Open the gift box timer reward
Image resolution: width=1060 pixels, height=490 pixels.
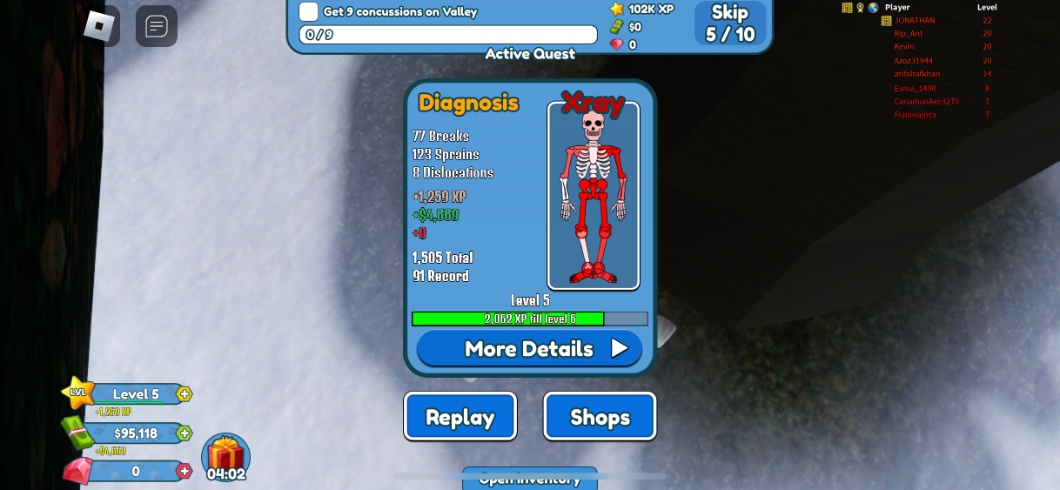pos(226,458)
